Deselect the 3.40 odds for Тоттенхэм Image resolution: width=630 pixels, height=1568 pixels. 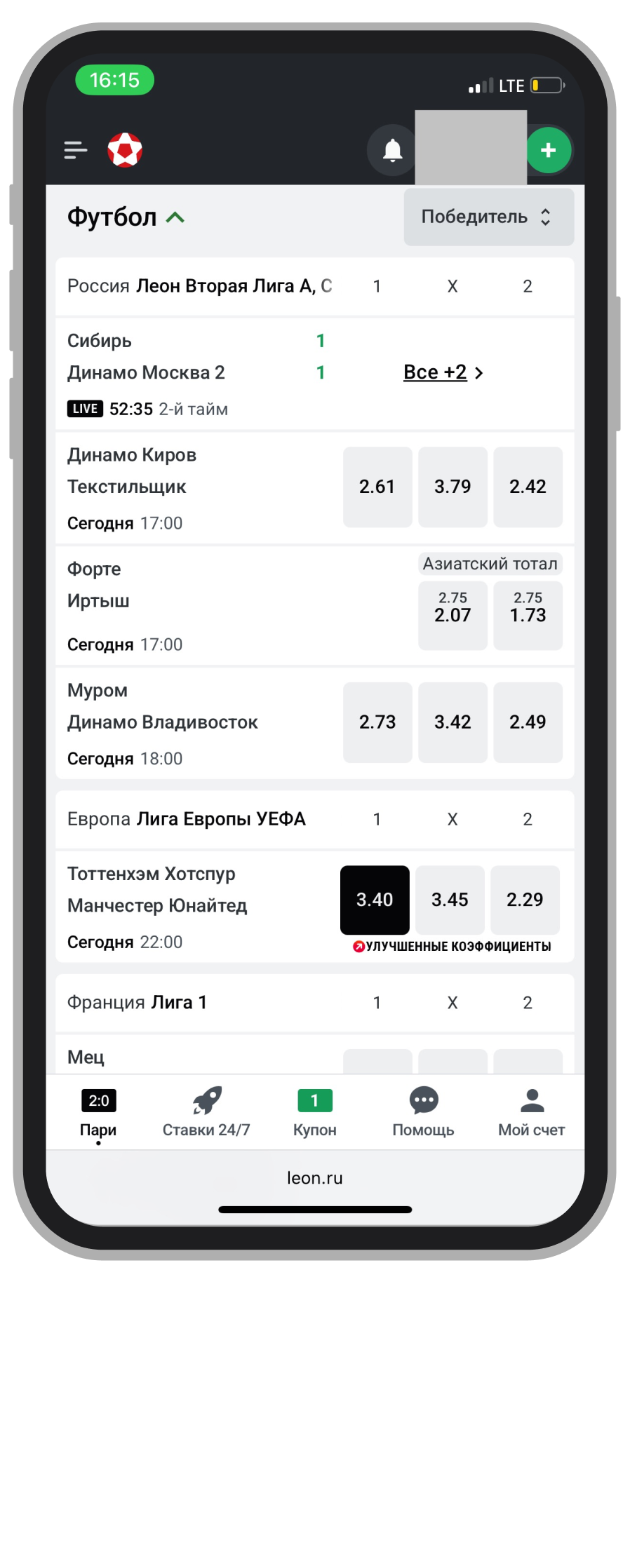375,900
